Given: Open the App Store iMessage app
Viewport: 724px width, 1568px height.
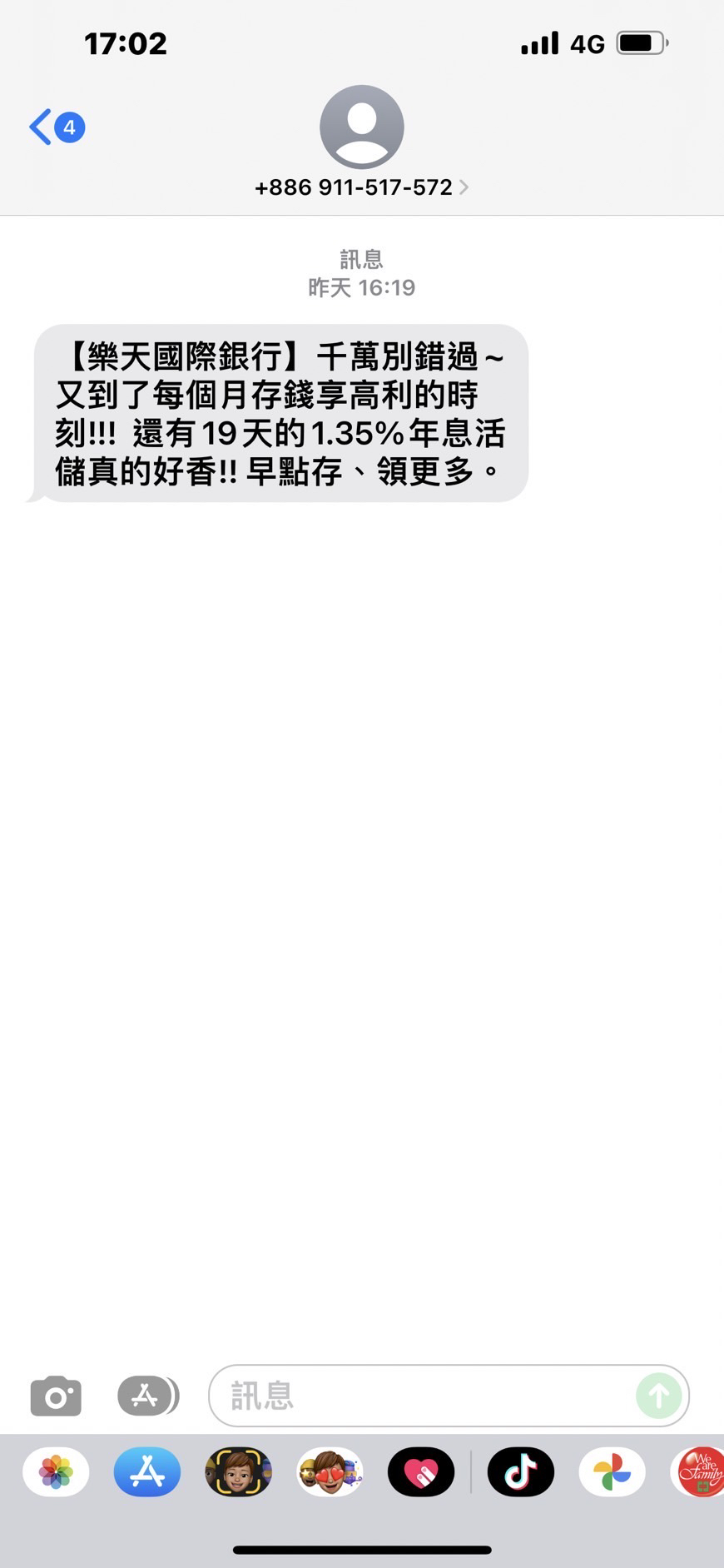Looking at the screenshot, I should click(147, 1472).
